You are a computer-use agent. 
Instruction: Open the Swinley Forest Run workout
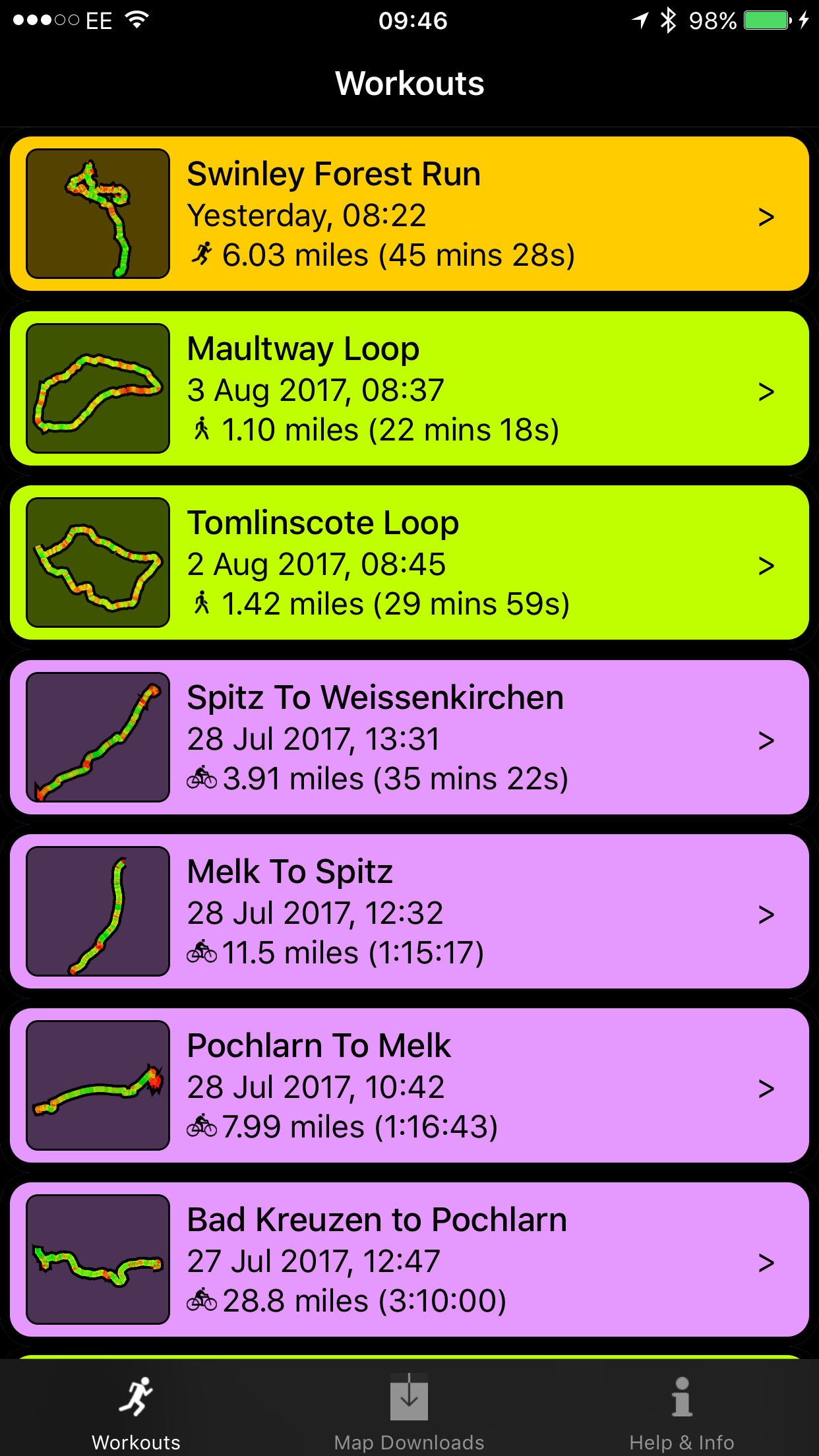(409, 214)
